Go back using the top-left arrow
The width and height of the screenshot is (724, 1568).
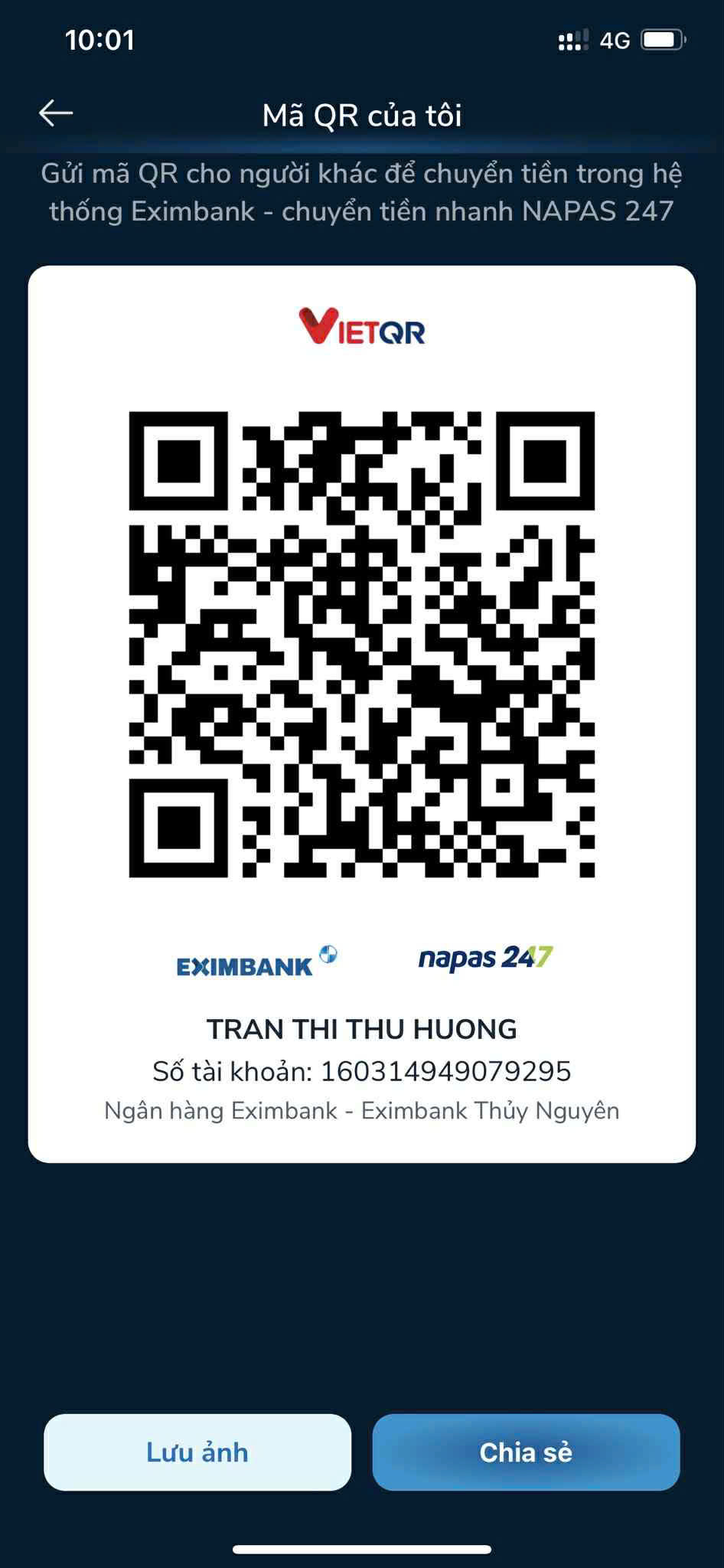56,113
